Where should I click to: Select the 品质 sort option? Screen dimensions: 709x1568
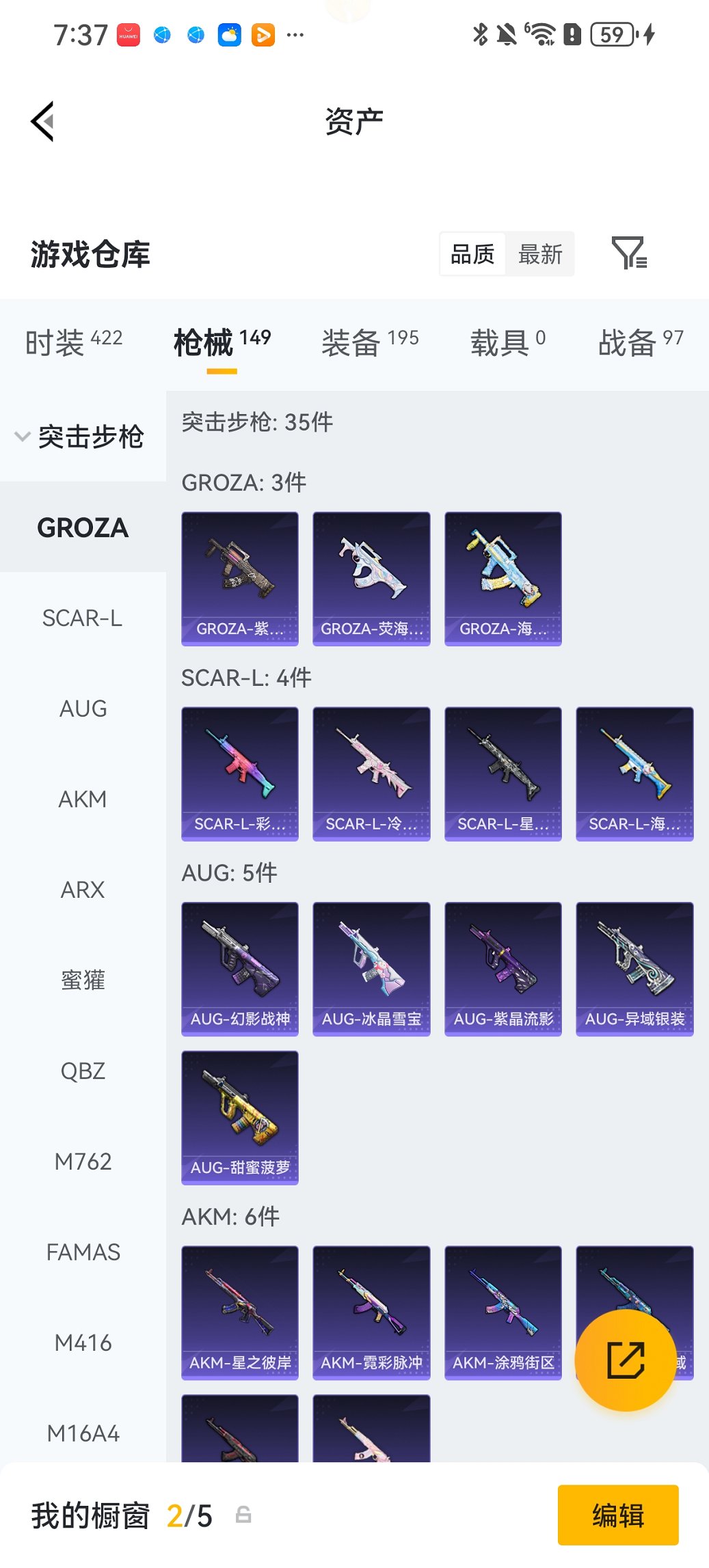coord(472,254)
